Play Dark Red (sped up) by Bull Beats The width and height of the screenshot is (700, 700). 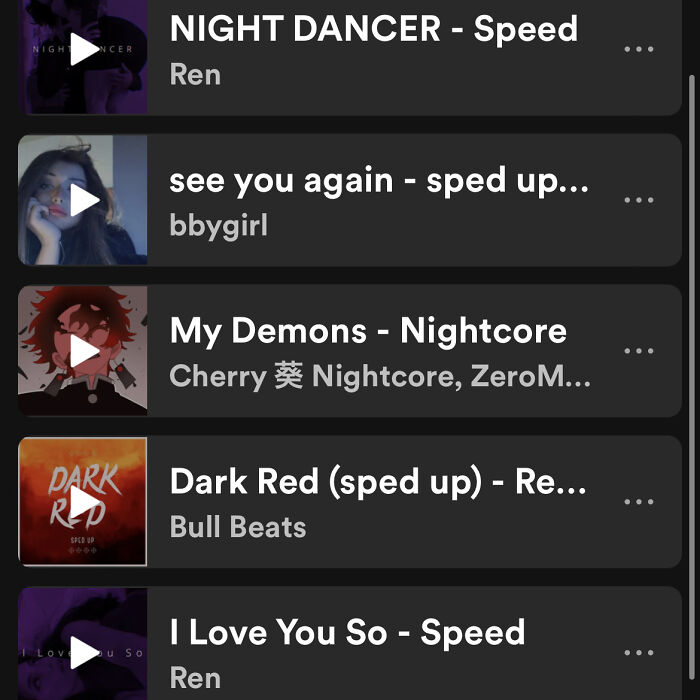(84, 502)
